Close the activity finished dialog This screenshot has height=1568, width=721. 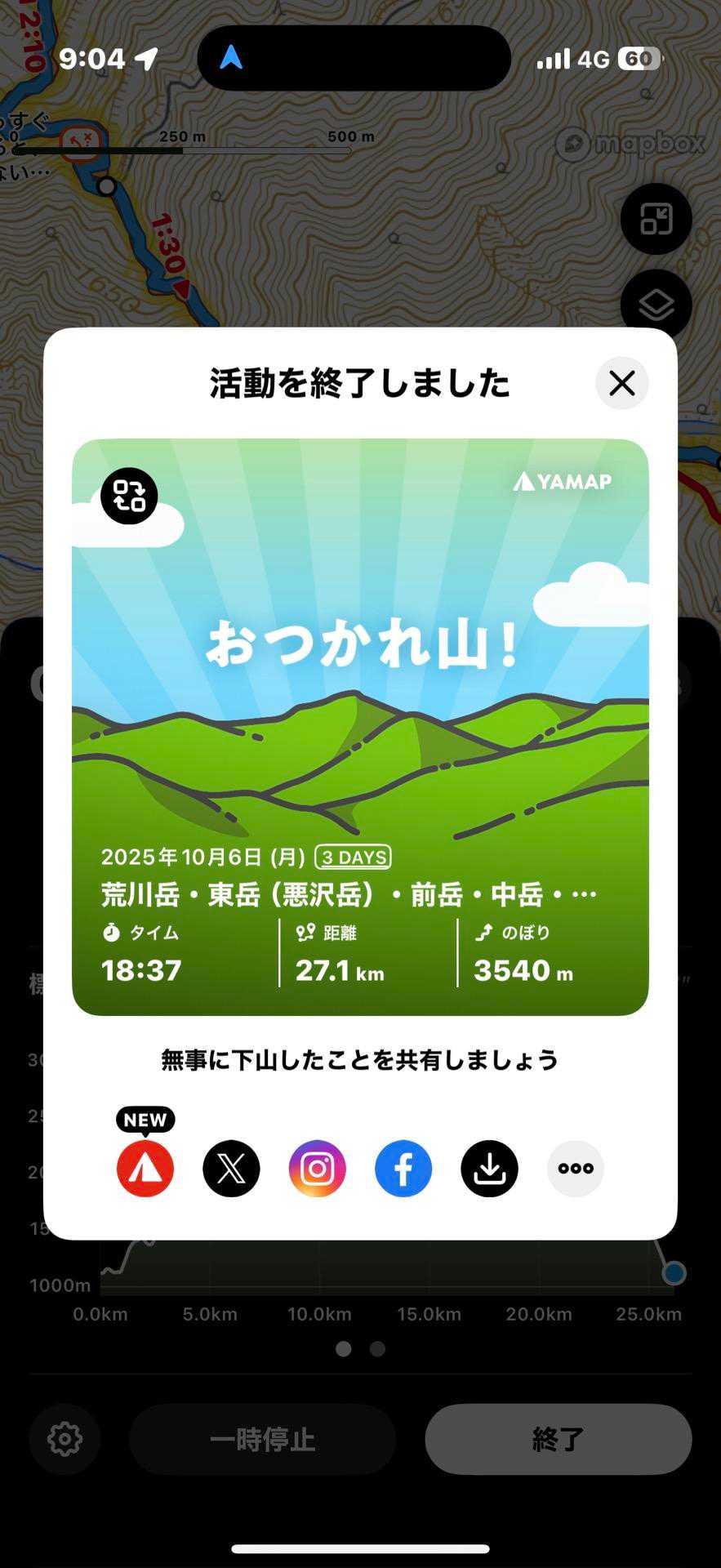coord(621,383)
